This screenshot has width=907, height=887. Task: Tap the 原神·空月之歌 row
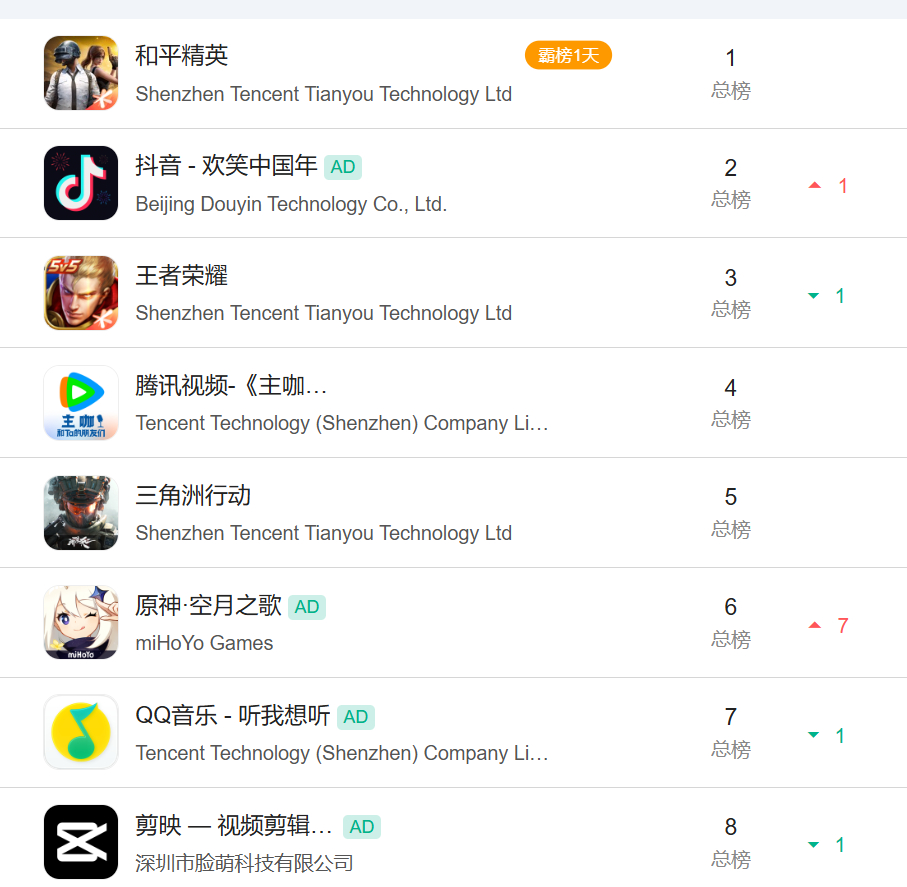pyautogui.click(x=454, y=623)
